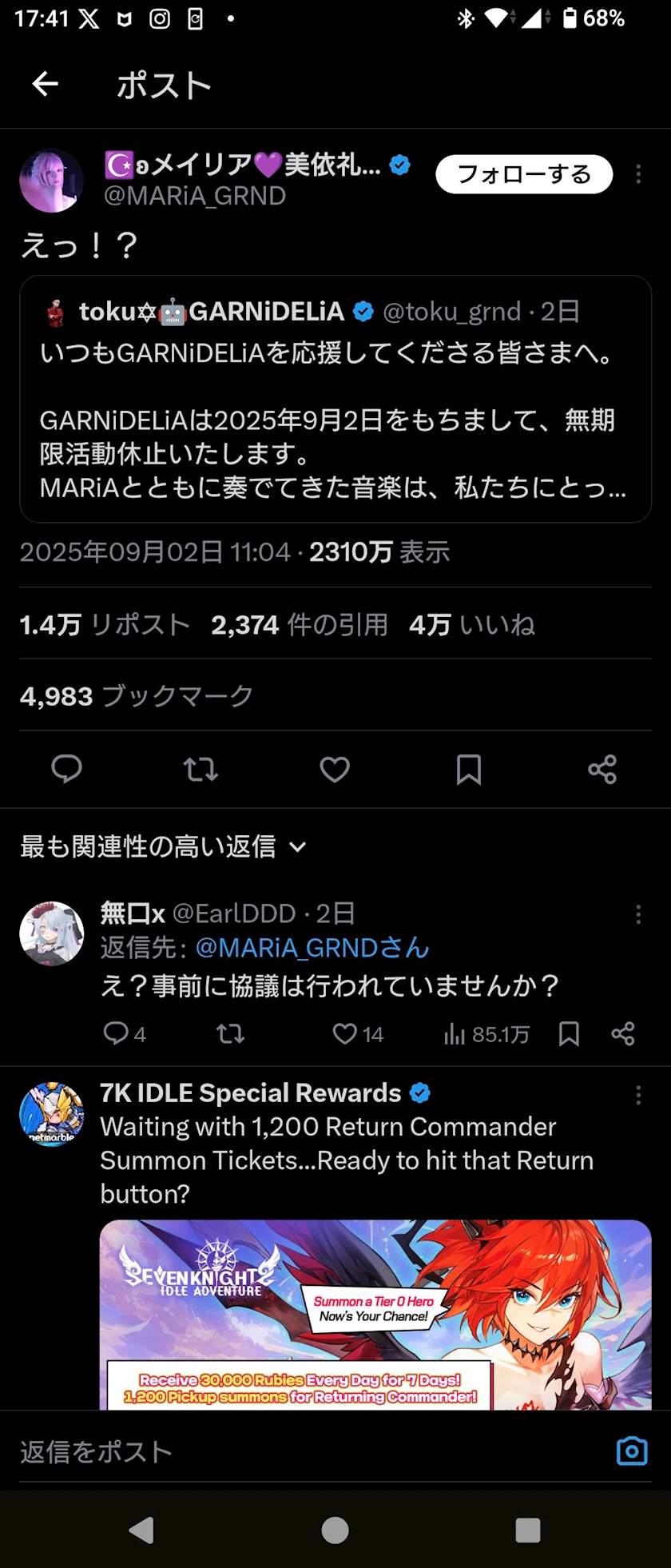Screen dimensions: 671x1568
Task: Tap the 返信をポスト reply field
Action: pos(312,1451)
